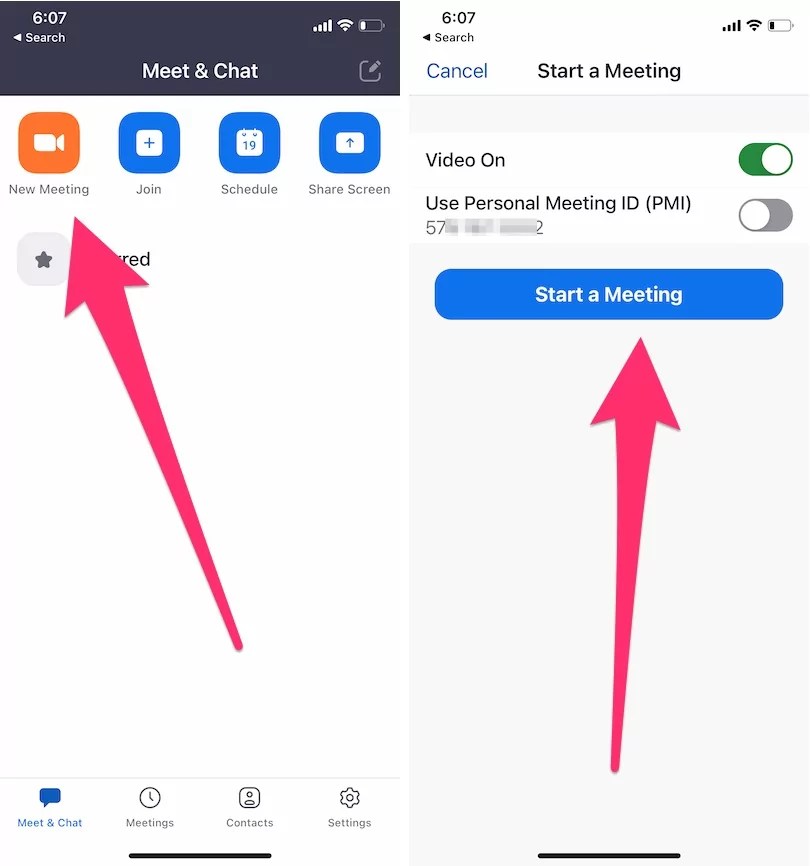Compose a new chat with the pencil icon
This screenshot has height=866, width=810.
[x=370, y=71]
